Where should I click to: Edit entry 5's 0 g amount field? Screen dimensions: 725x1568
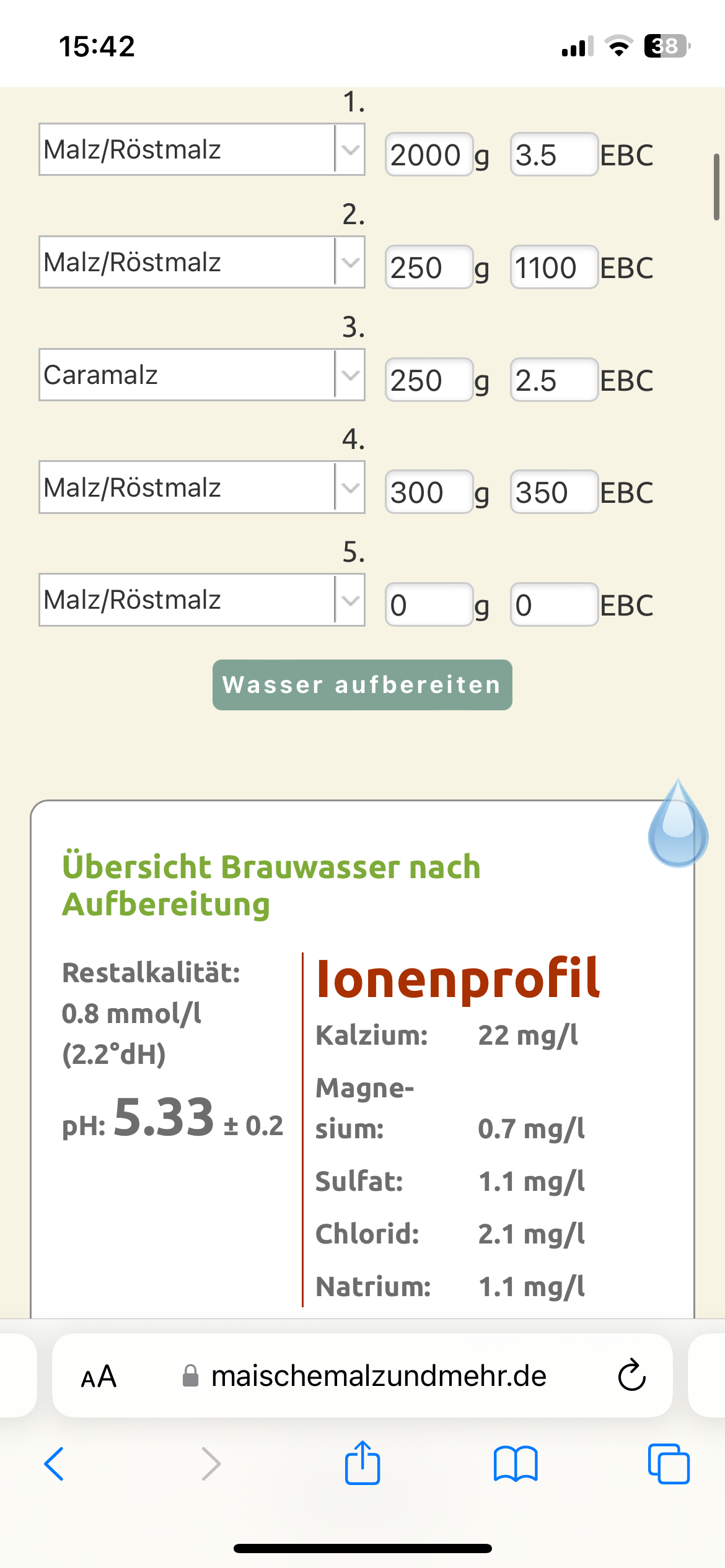pyautogui.click(x=428, y=605)
